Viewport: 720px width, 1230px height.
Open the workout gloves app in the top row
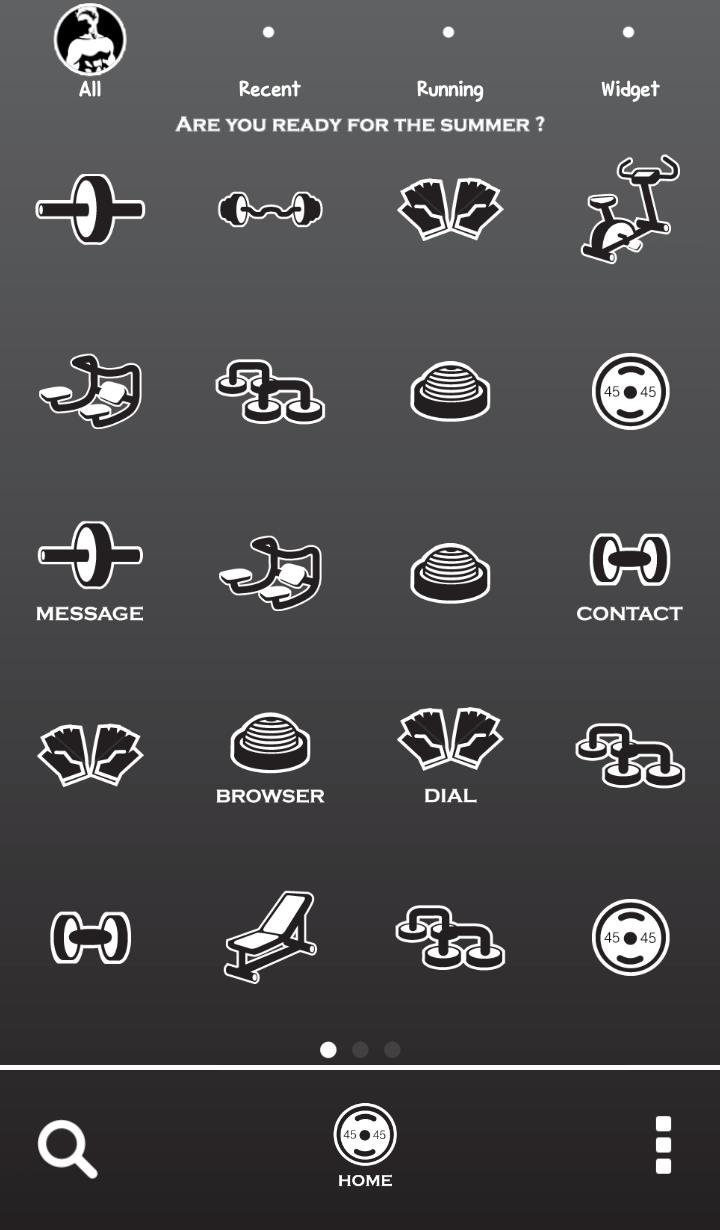[x=450, y=209]
